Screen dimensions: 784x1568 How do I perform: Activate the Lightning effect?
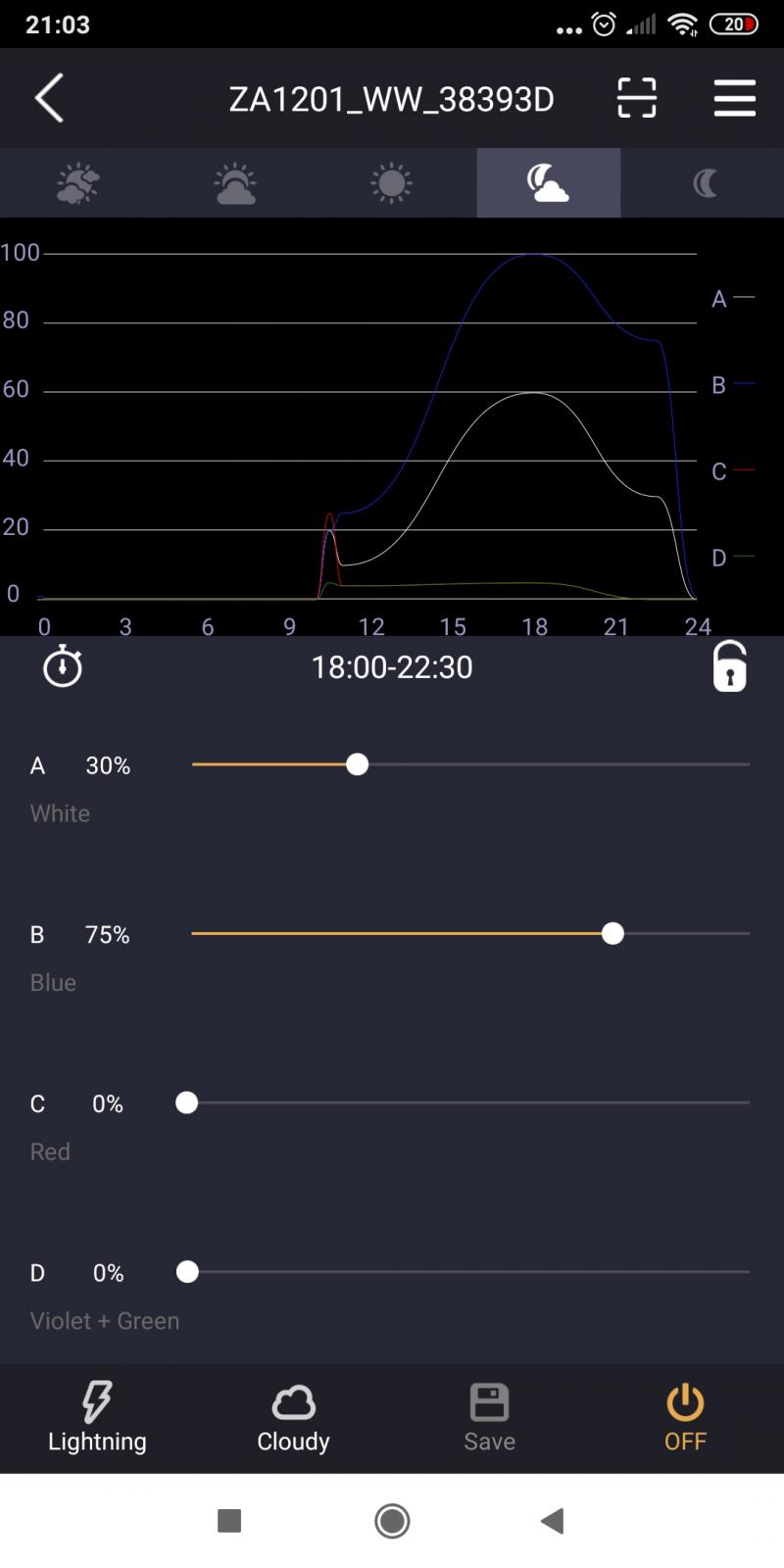(x=97, y=1417)
